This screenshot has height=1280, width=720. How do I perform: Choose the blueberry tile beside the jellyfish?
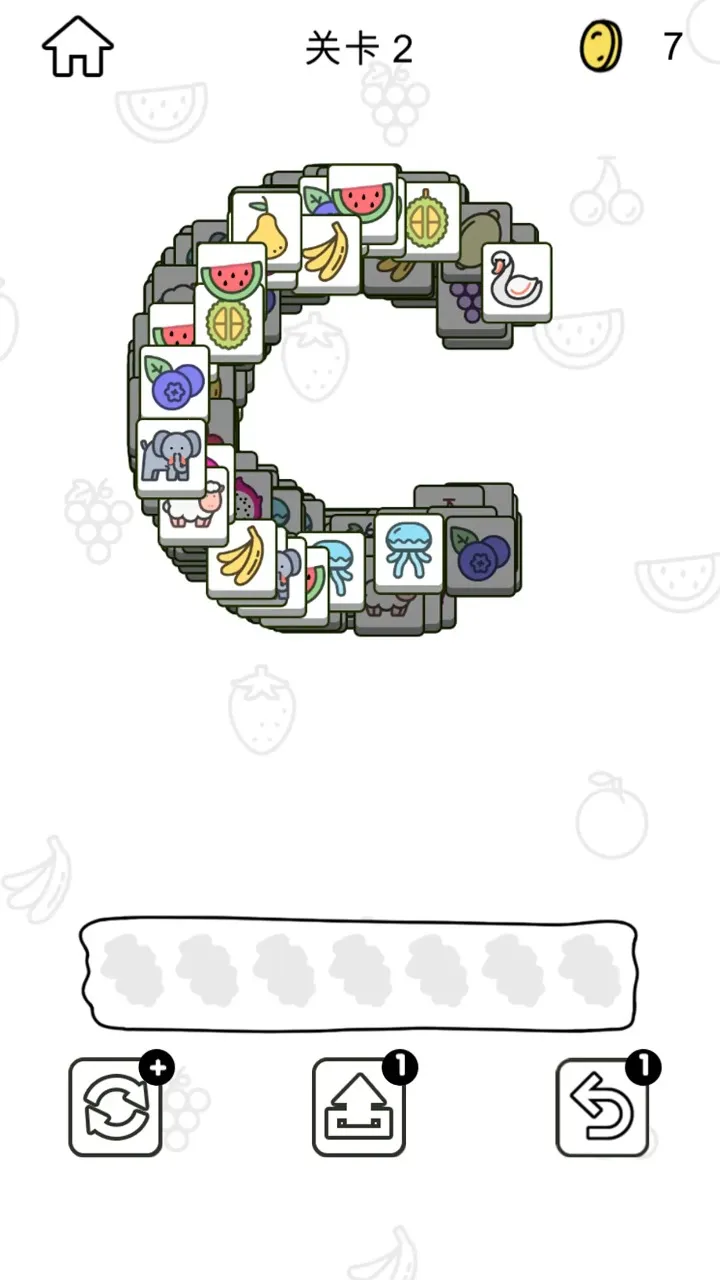(x=481, y=554)
